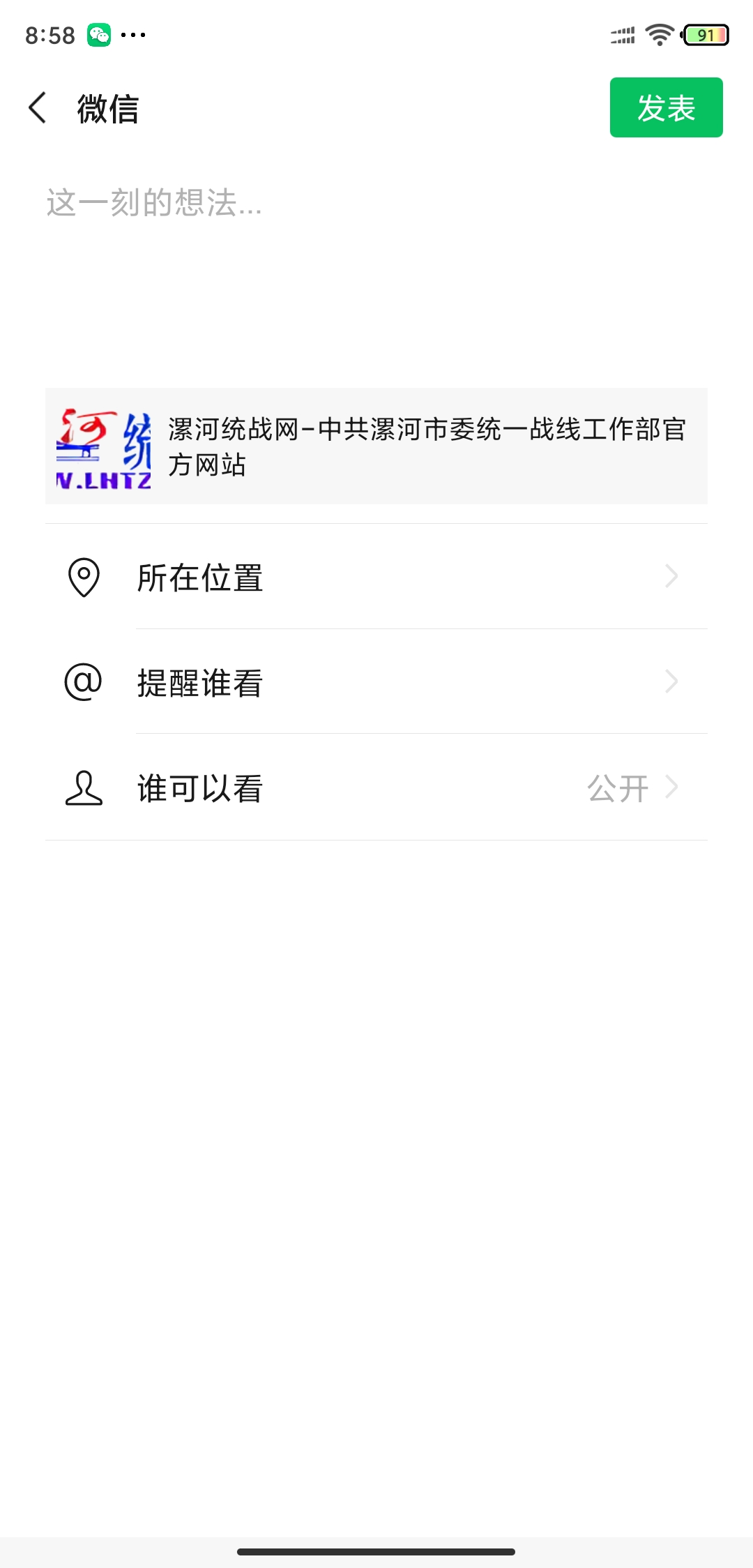Open the 所在位置 location row

376,578
